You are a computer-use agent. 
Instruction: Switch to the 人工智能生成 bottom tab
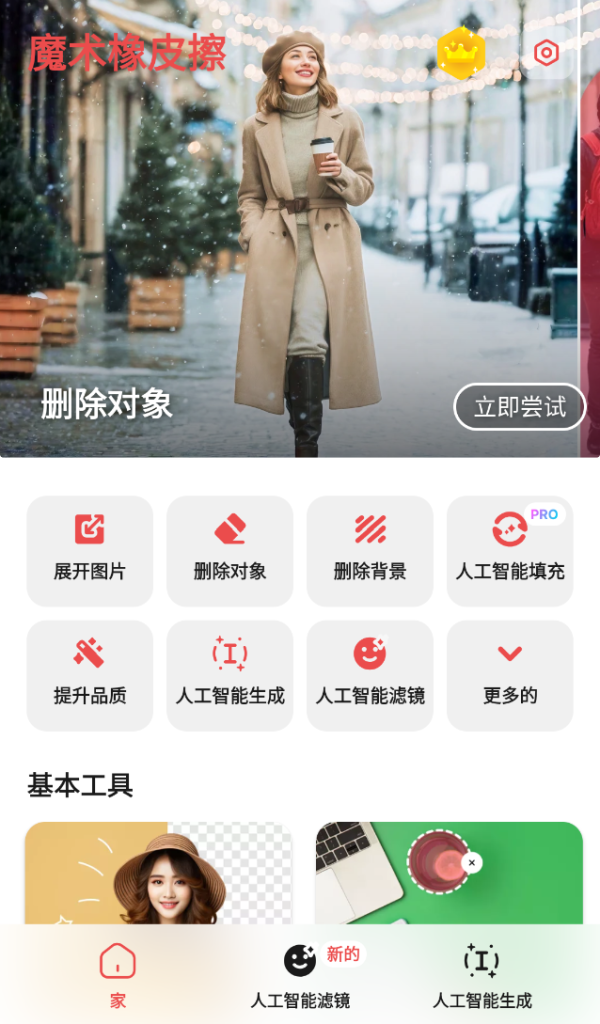[x=482, y=975]
